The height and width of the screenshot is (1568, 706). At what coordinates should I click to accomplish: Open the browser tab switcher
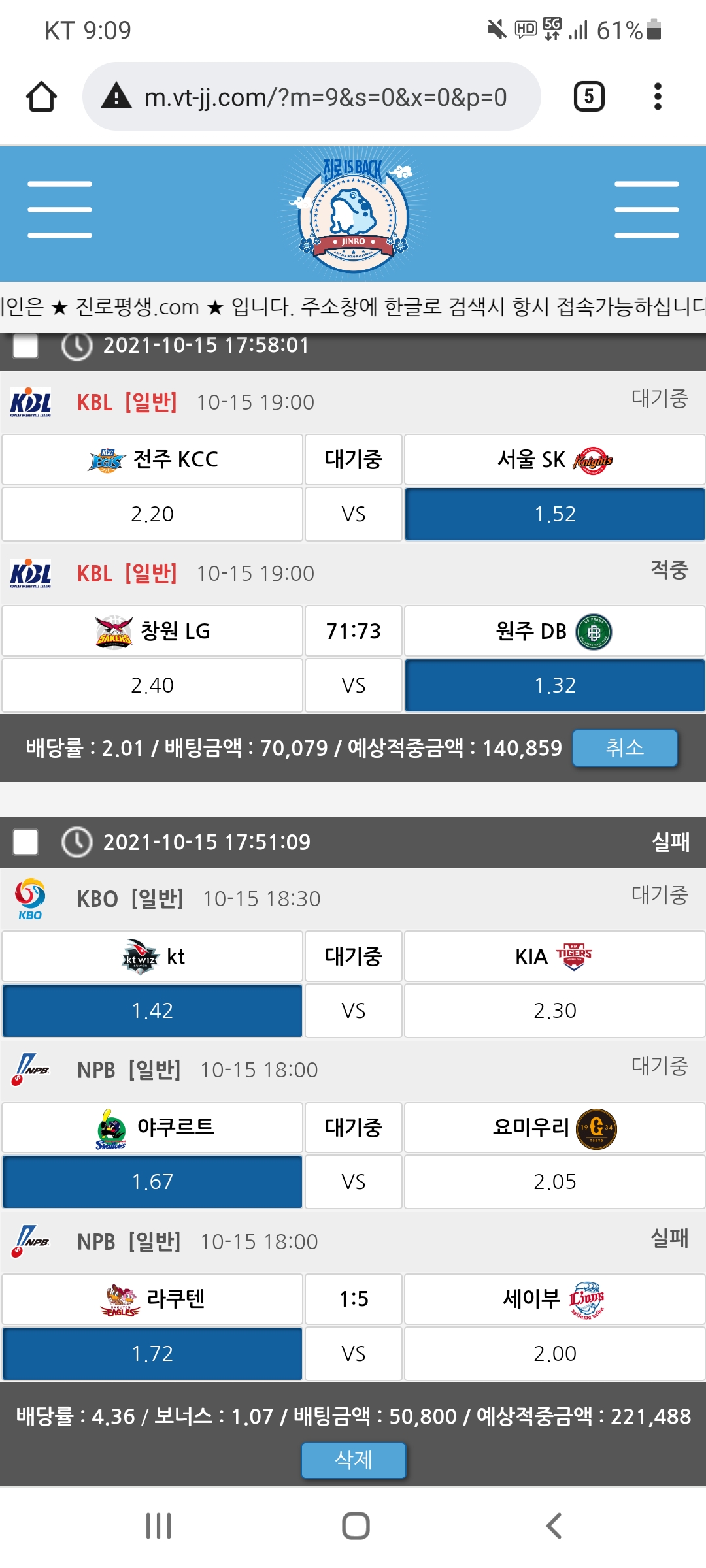click(588, 97)
